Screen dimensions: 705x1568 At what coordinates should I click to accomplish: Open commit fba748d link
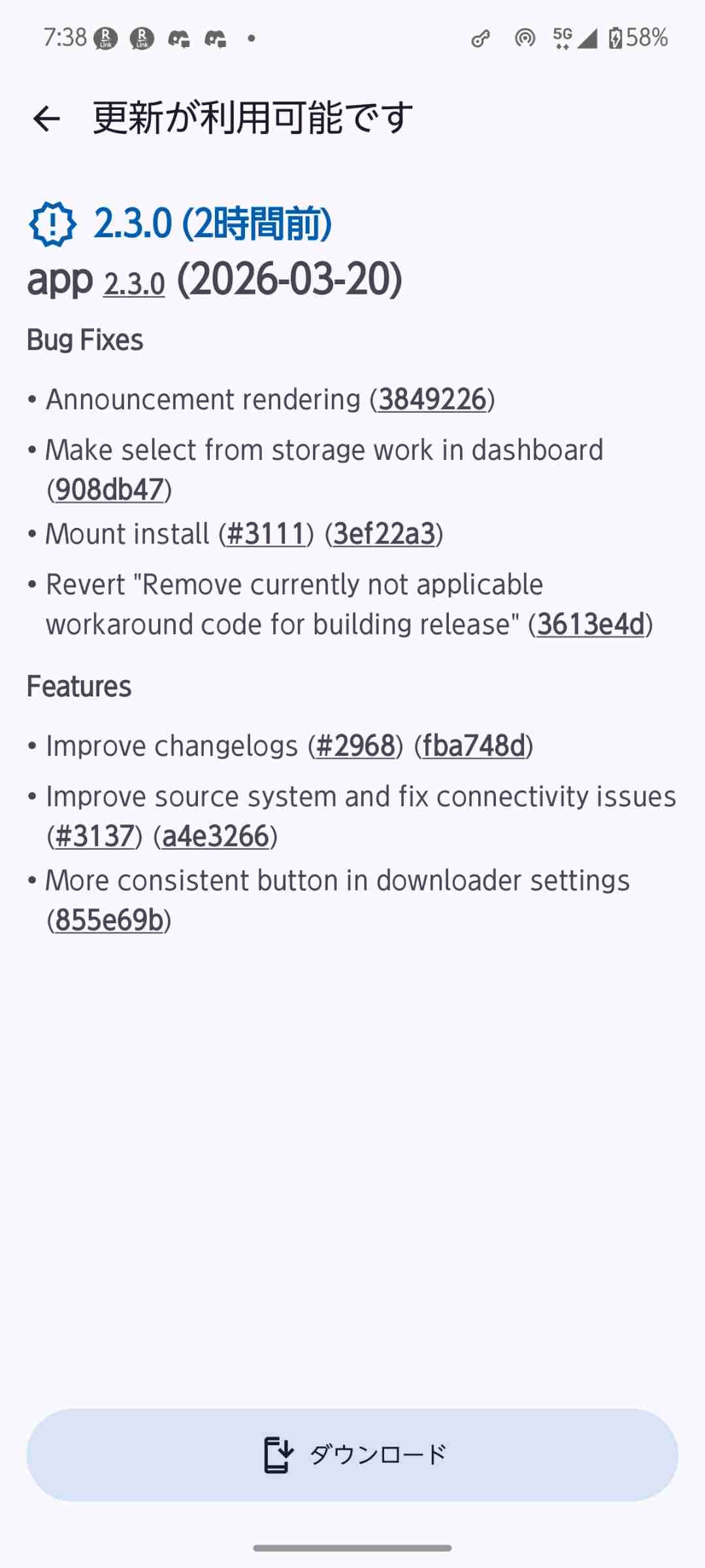(474, 746)
